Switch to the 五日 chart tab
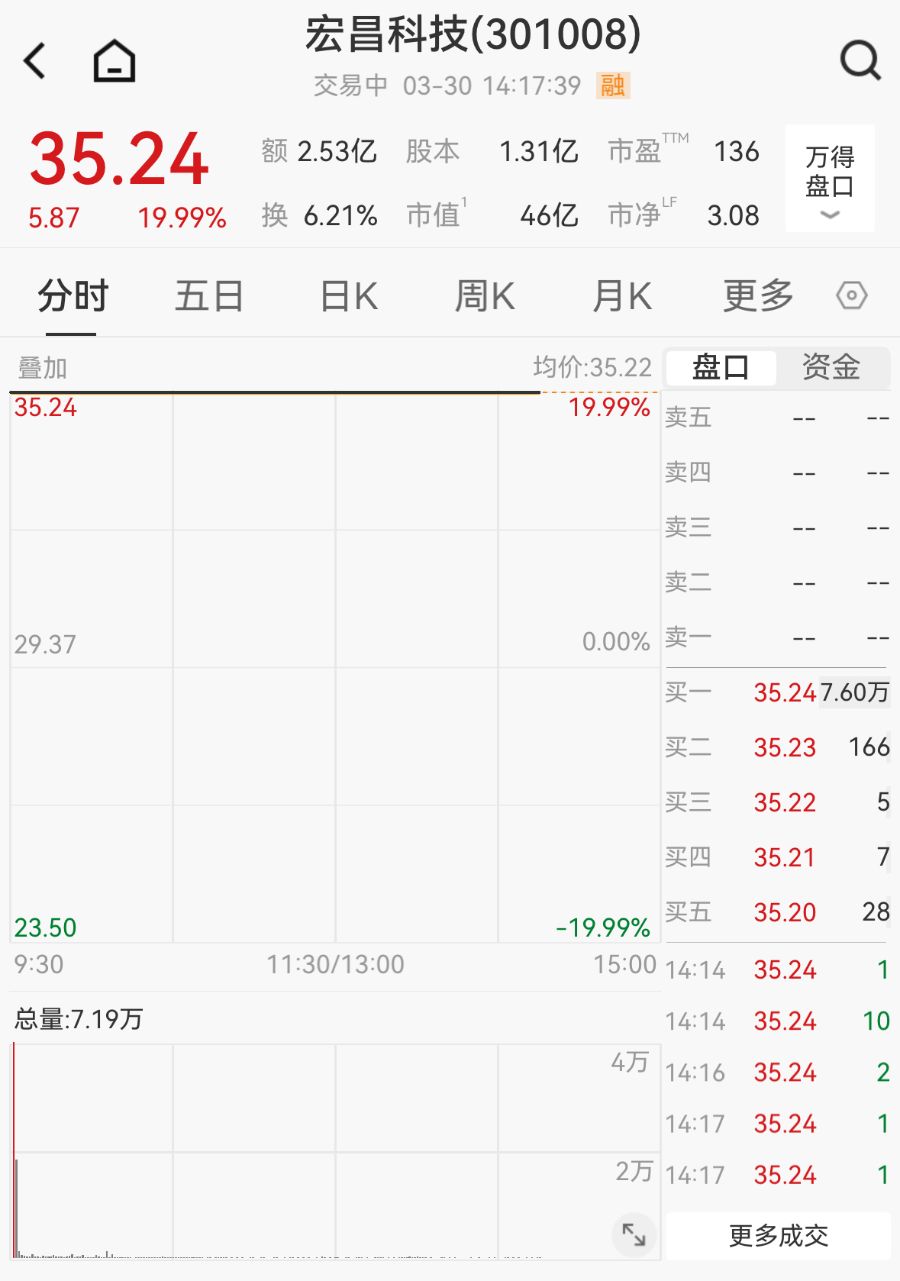This screenshot has height=1281, width=900. (x=209, y=297)
